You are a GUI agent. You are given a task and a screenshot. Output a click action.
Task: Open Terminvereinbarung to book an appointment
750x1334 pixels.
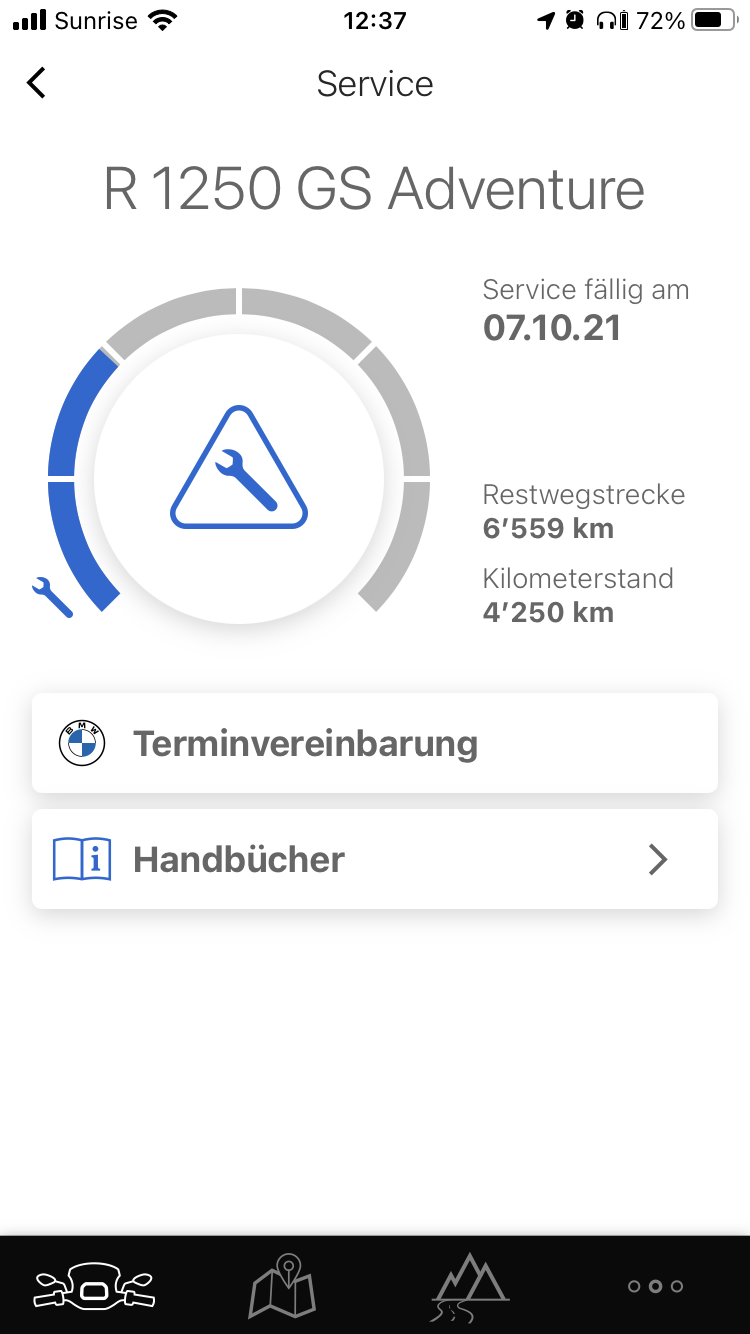374,743
